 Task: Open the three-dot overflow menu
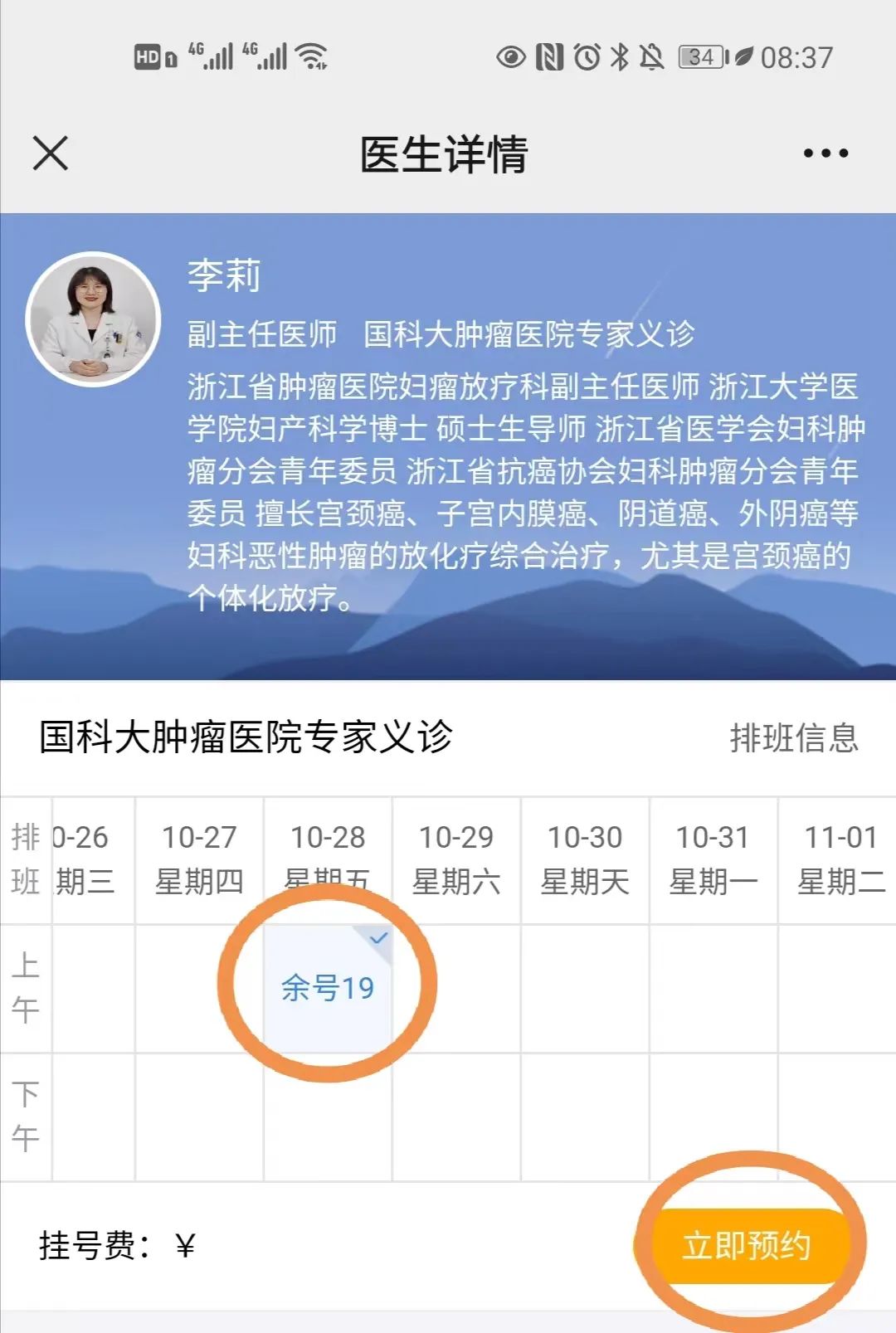[825, 153]
